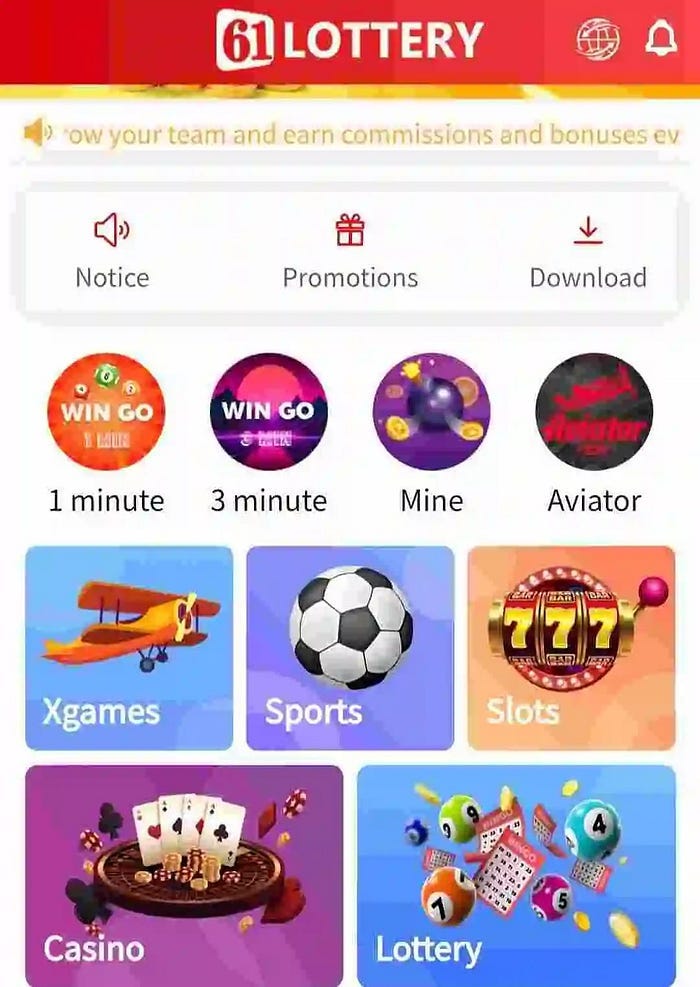
Task: Open the Mine game
Action: coord(431,412)
